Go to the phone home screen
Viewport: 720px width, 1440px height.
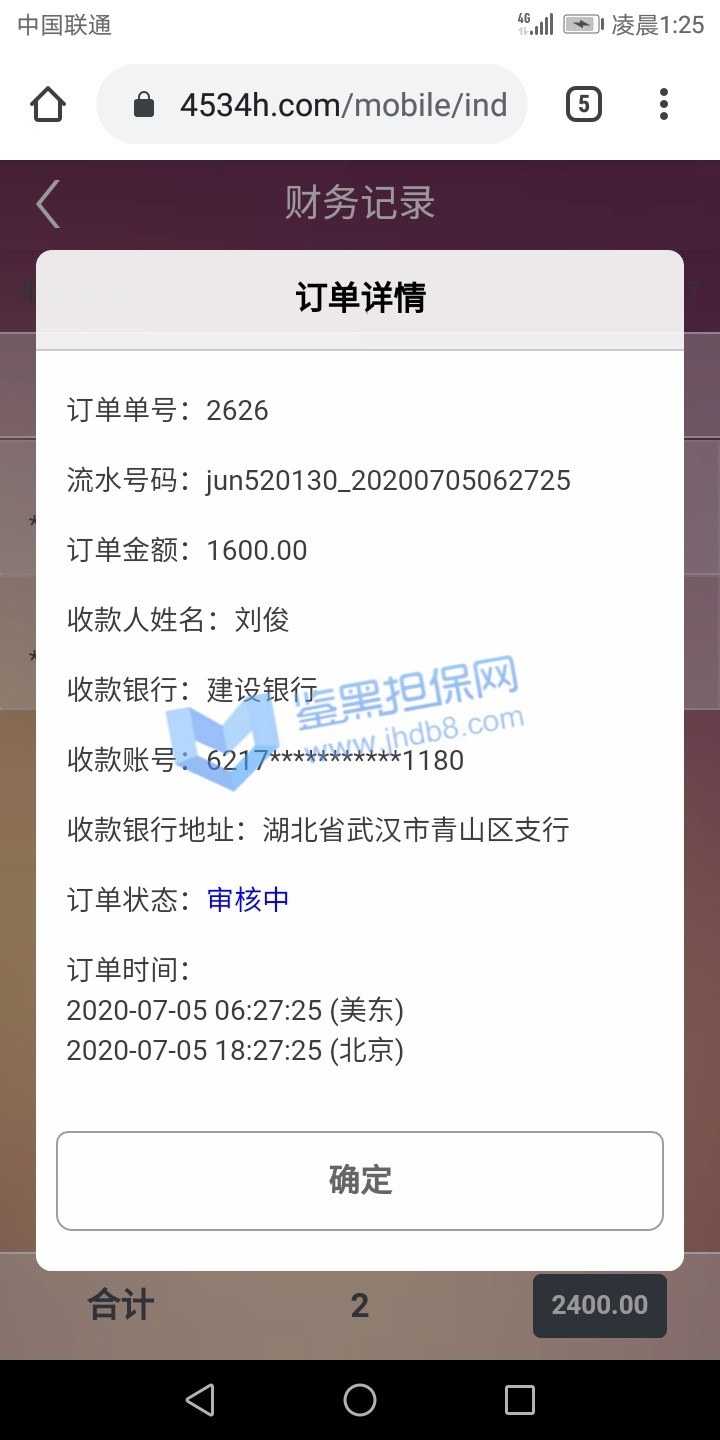(360, 1400)
